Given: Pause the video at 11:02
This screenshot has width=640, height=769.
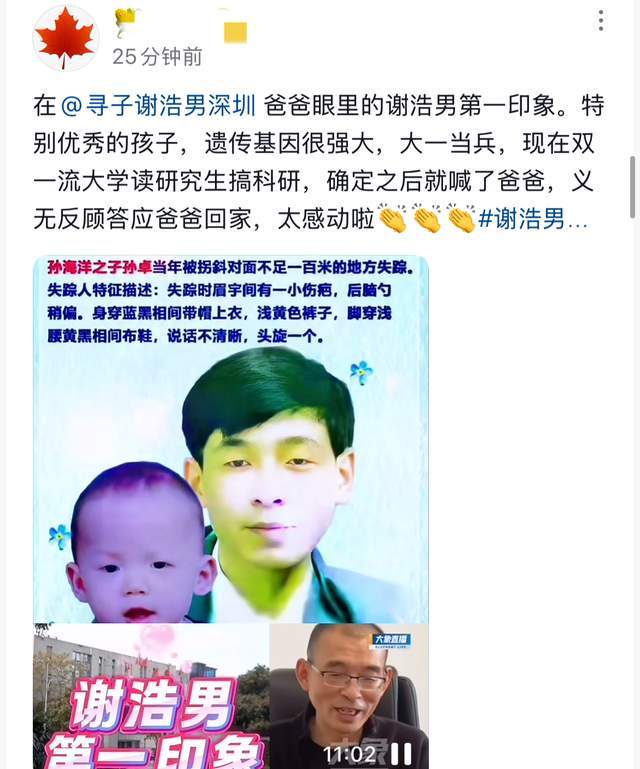Looking at the screenshot, I should (401, 753).
